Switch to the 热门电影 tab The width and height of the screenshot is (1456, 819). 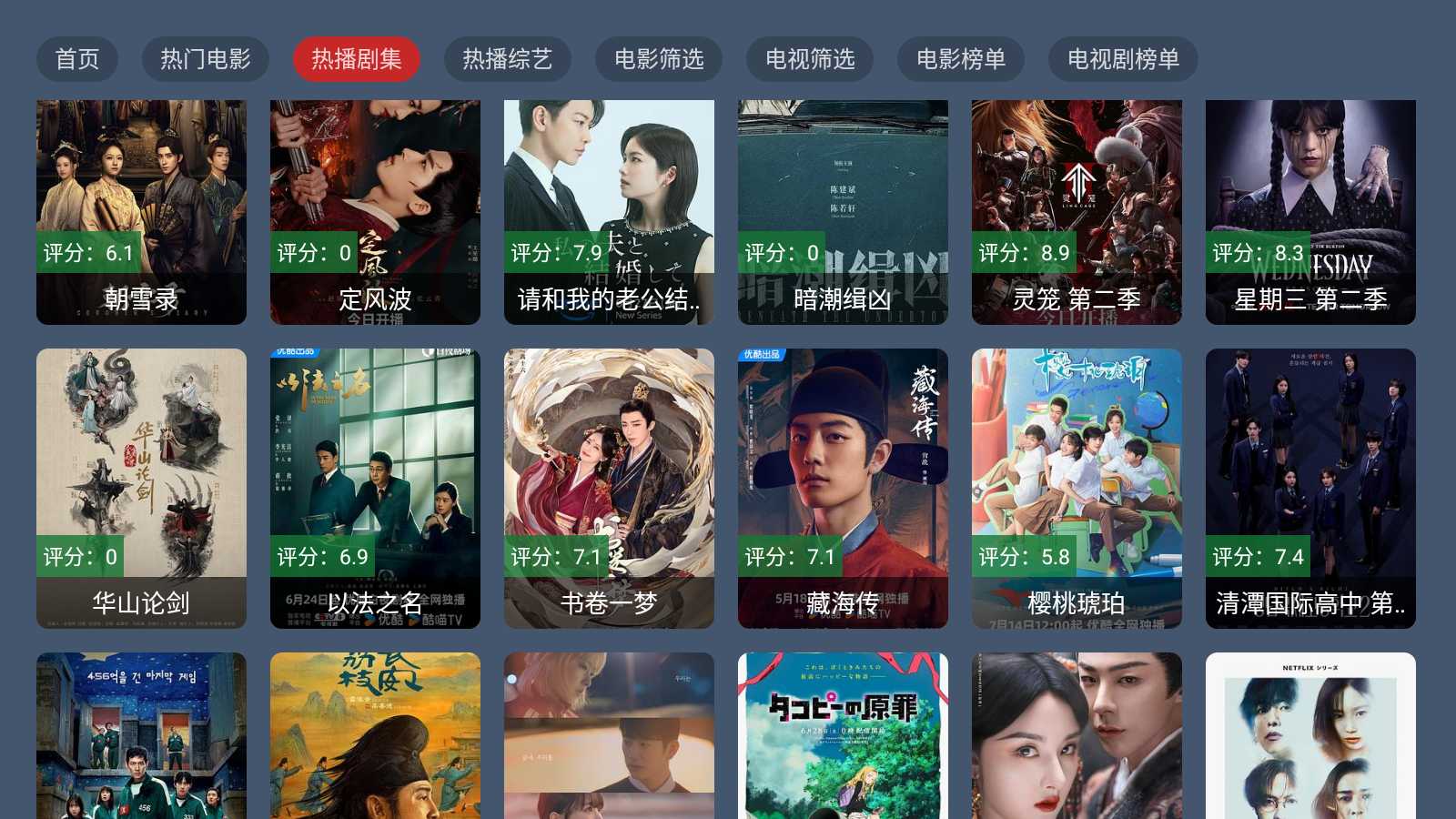pos(205,59)
